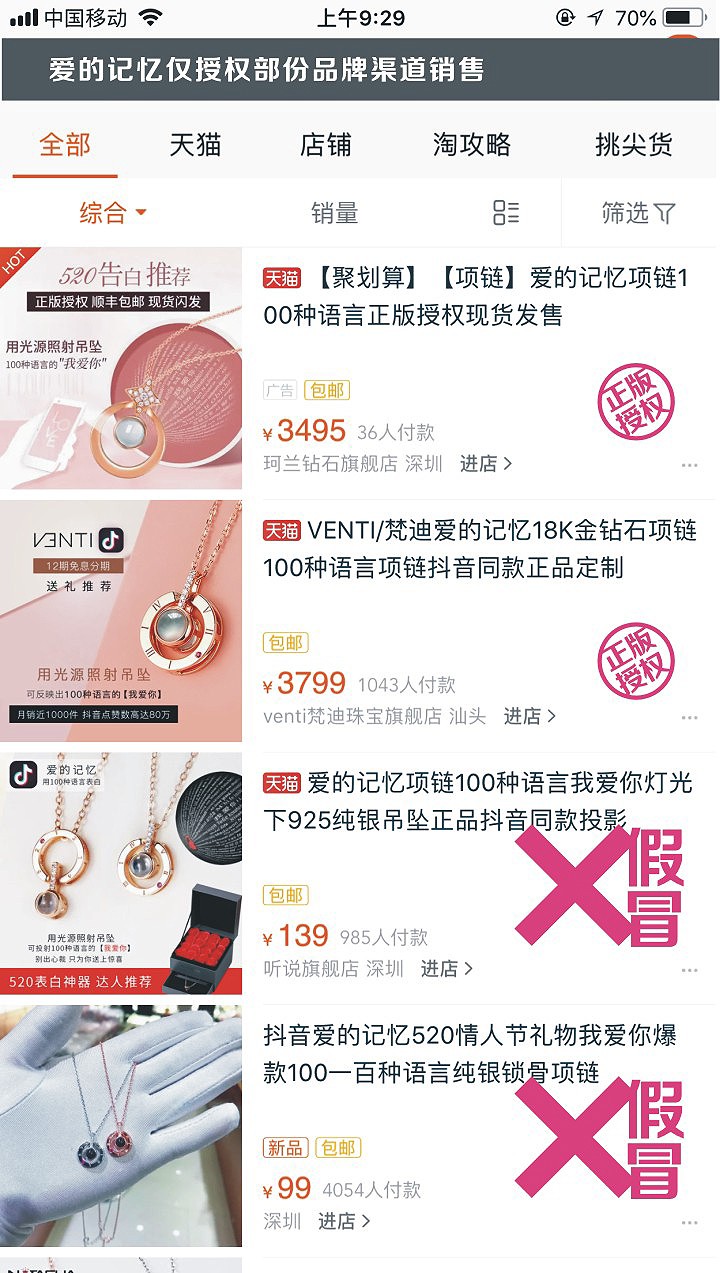The width and height of the screenshot is (720, 1273).
Task: Switch to the 天猫 tab
Action: pos(195,145)
